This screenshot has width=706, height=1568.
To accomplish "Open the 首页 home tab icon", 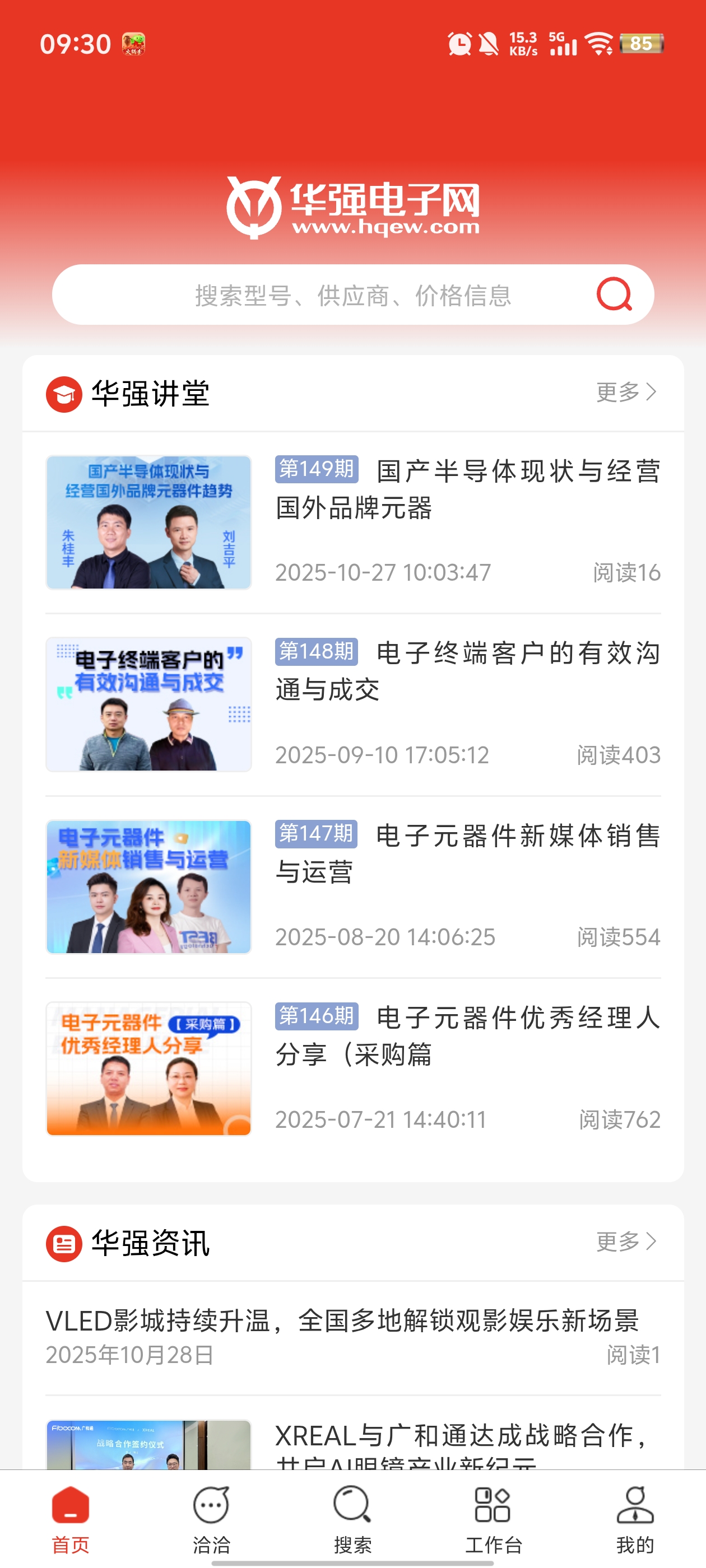I will click(x=71, y=1504).
